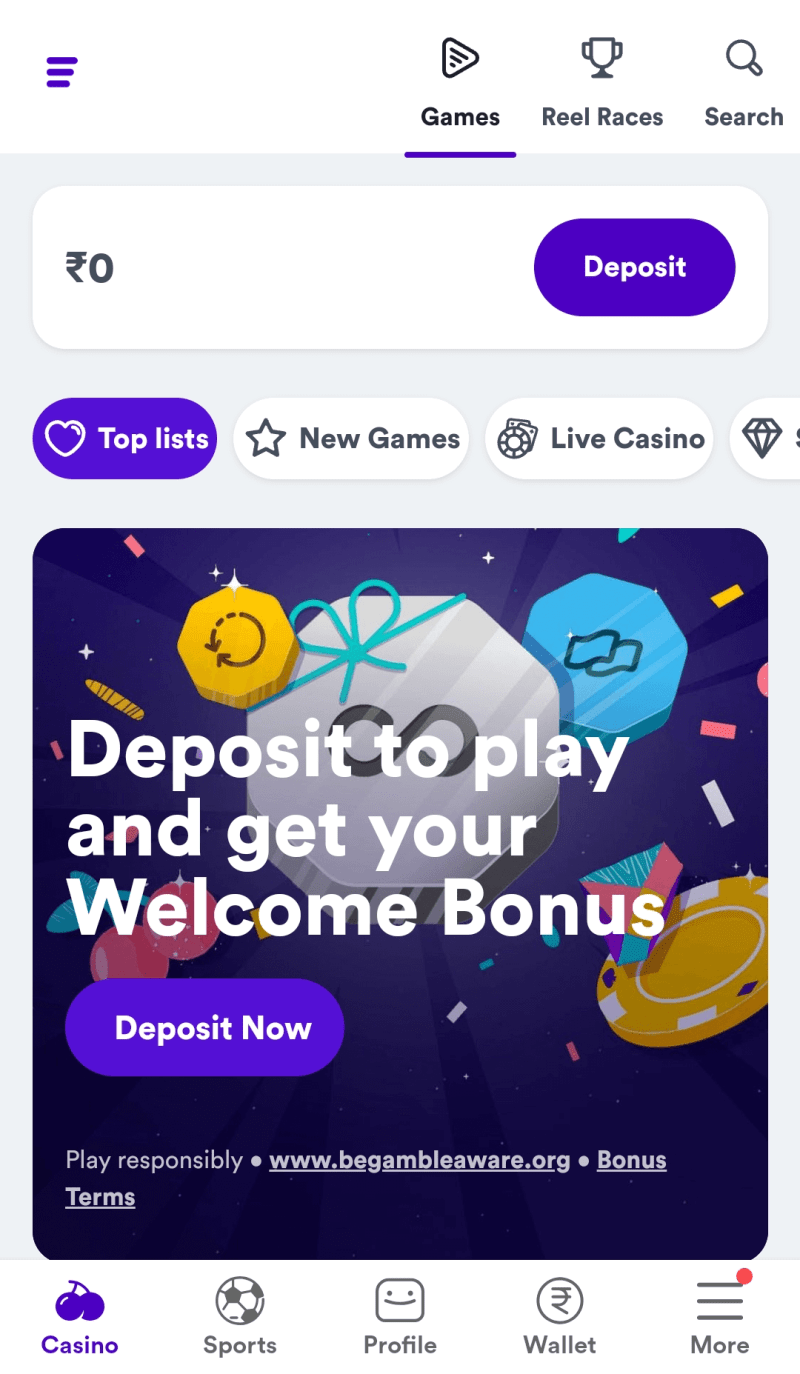Switch to the Games tab
This screenshot has width=800, height=1374.
pyautogui.click(x=460, y=84)
